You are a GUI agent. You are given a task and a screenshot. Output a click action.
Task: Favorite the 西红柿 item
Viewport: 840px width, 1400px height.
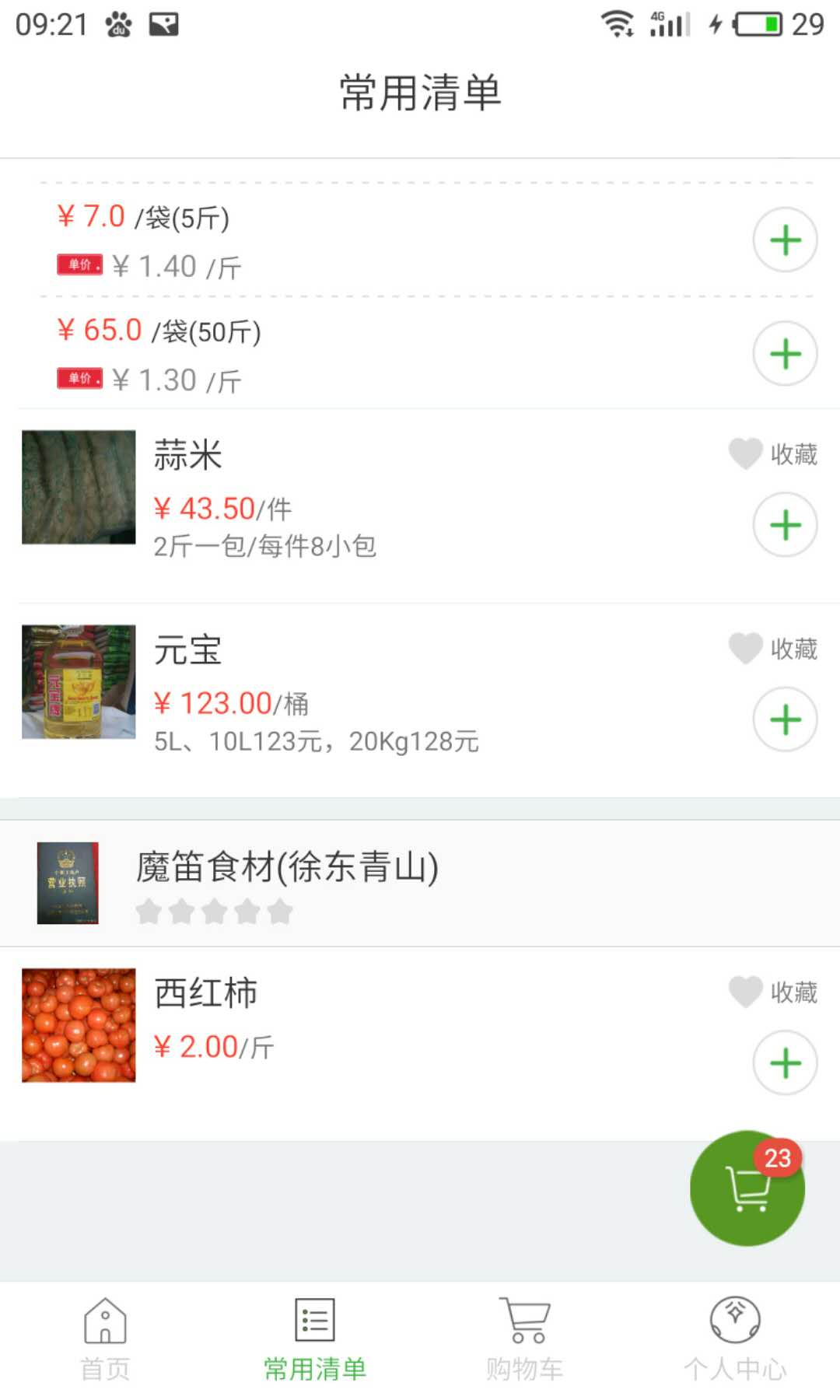point(772,992)
